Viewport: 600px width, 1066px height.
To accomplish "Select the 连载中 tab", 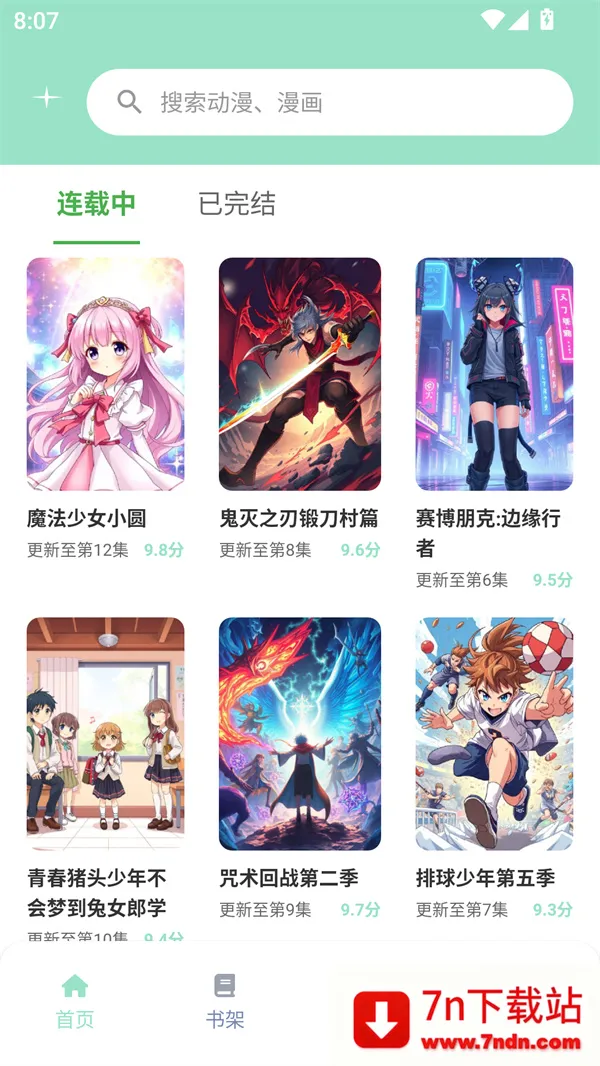I will (96, 205).
